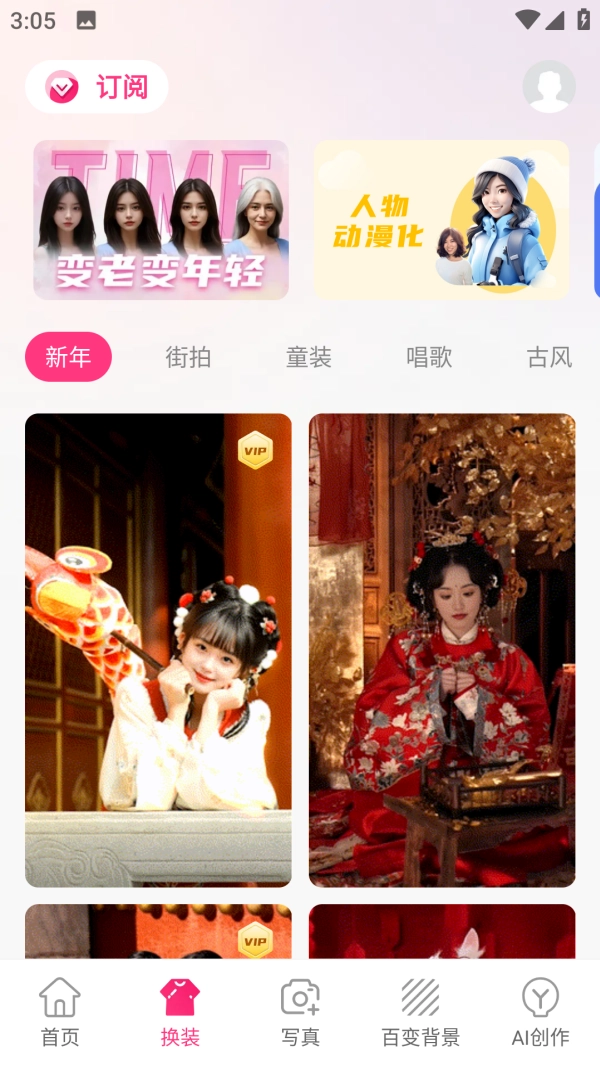The image size is (600, 1067).
Task: Open the profile avatar icon
Action: [549, 87]
